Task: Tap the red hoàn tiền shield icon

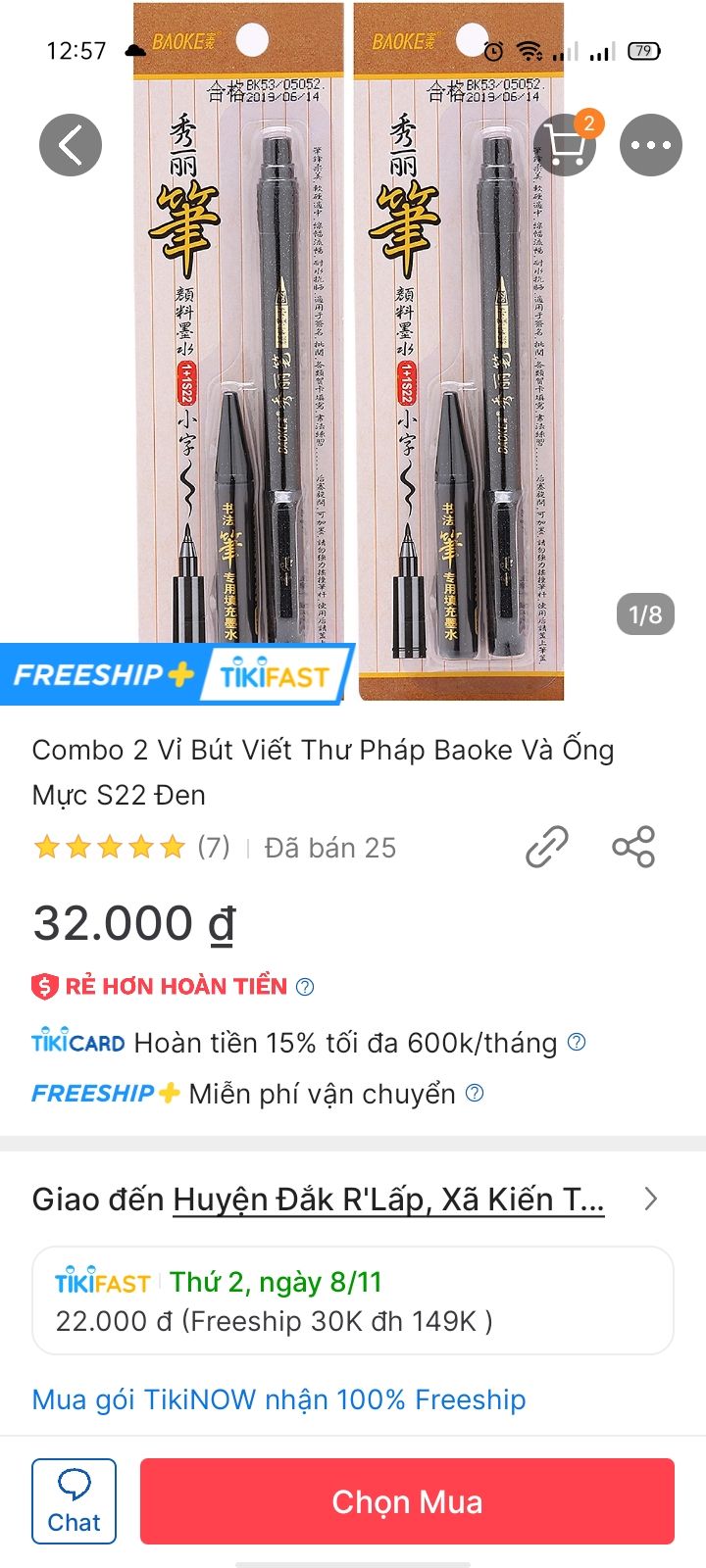Action: tap(43, 986)
